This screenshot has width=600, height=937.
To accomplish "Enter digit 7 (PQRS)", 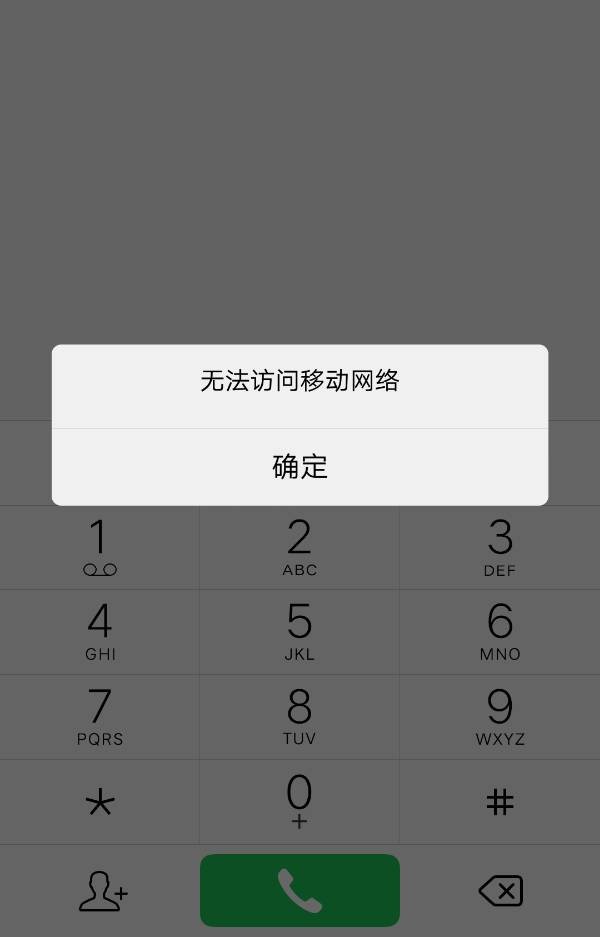I will [99, 716].
